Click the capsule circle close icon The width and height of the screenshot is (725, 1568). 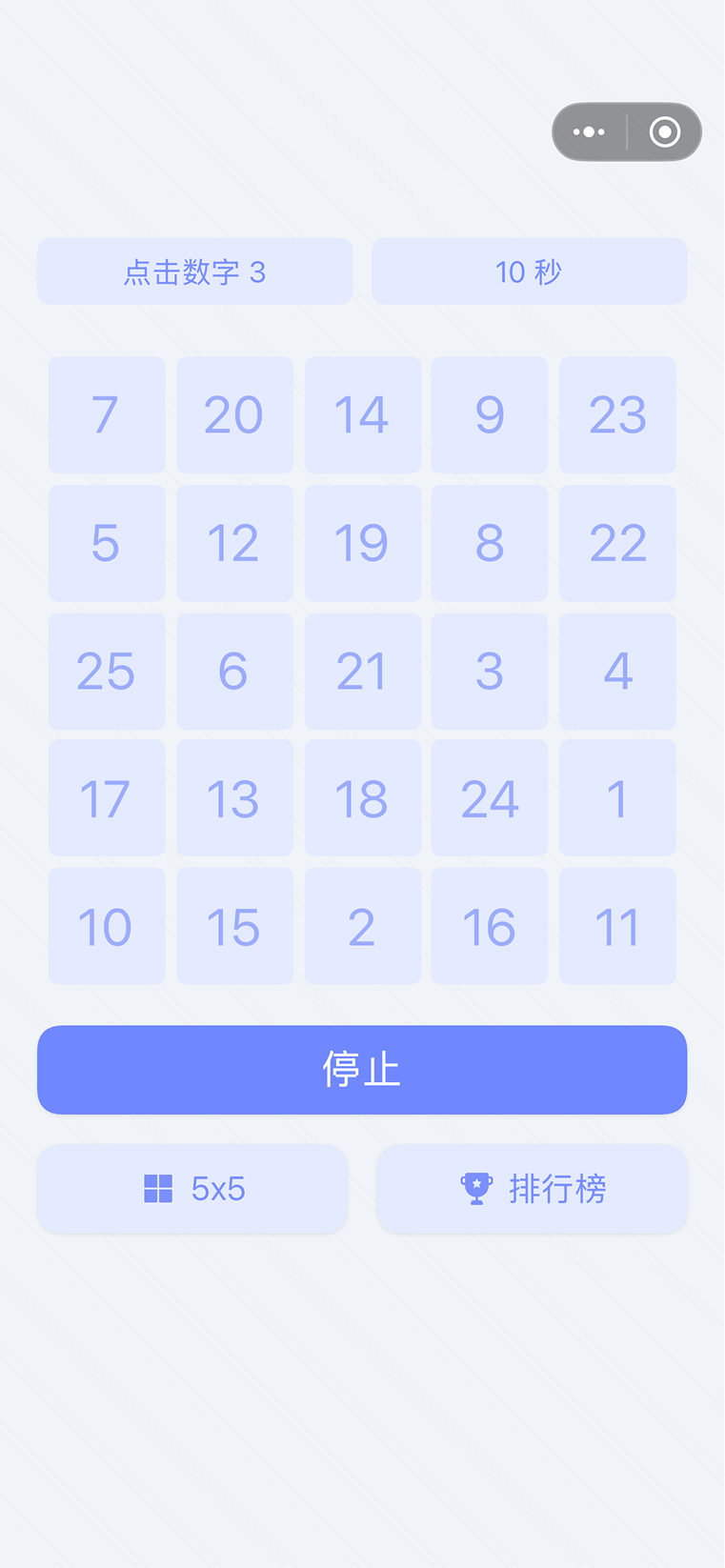pos(664,131)
